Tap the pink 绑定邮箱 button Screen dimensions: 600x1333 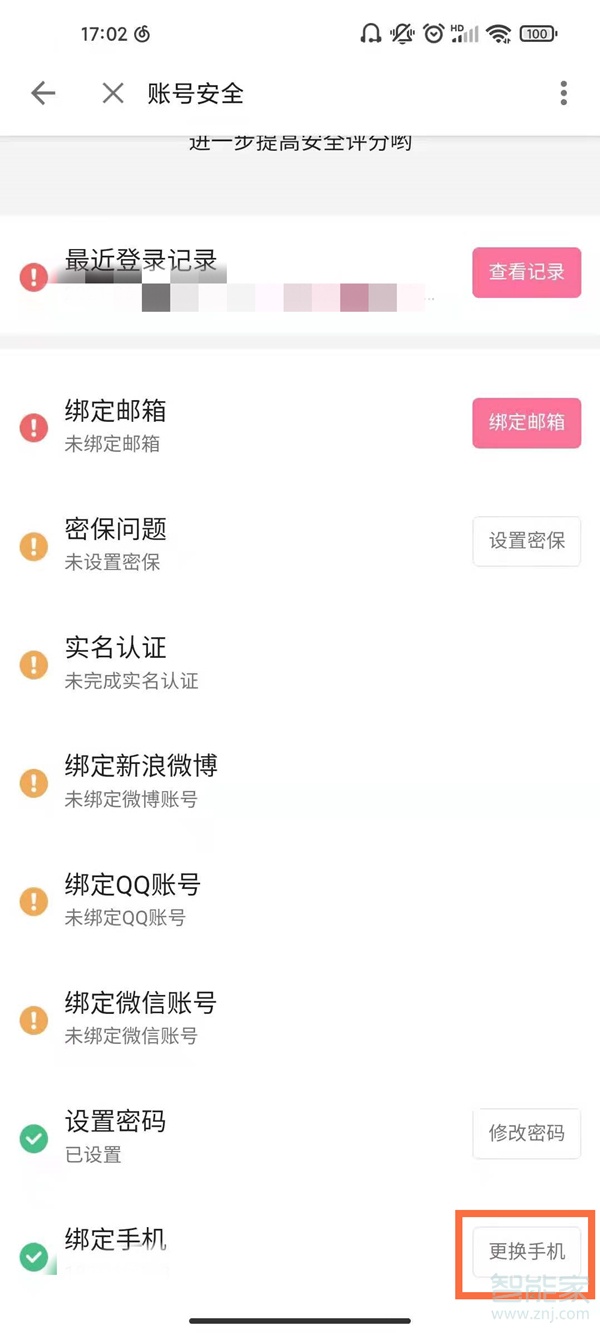point(526,422)
